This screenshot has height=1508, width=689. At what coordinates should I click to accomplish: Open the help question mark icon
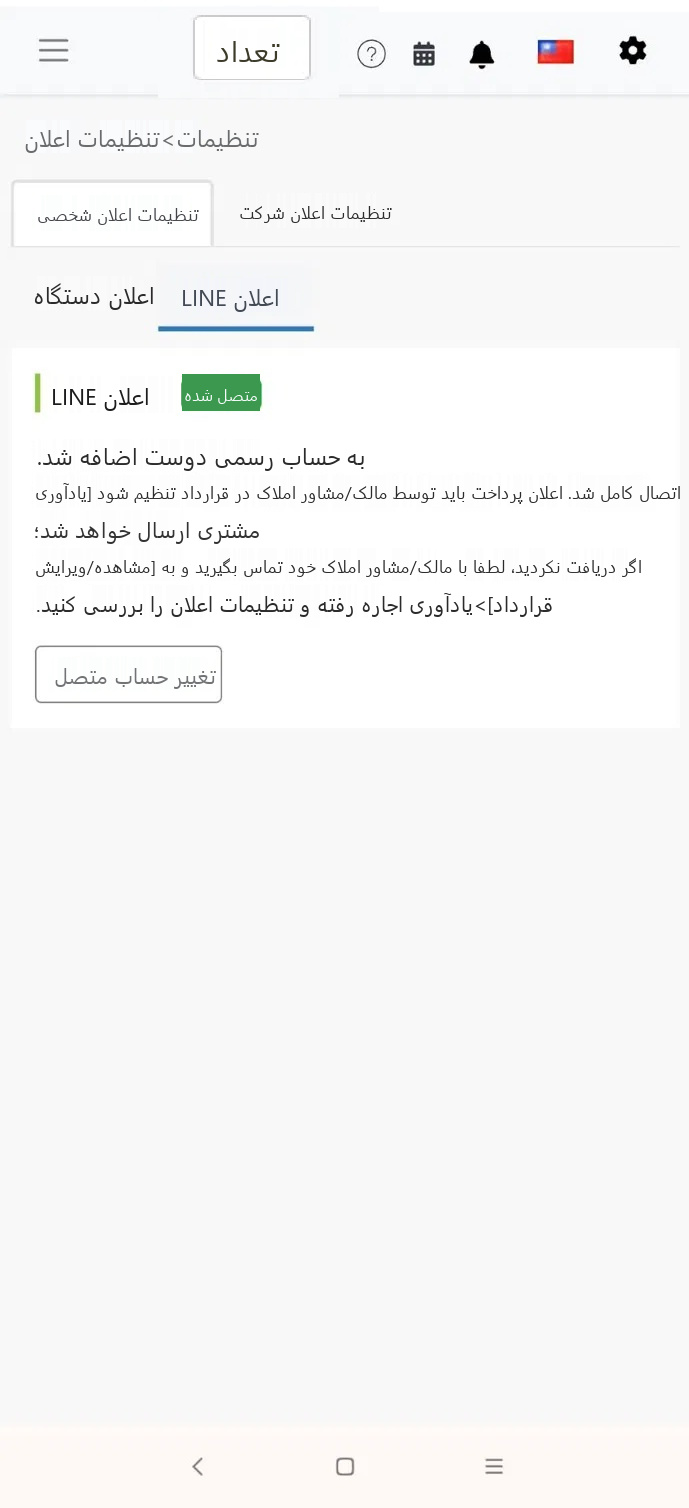(x=371, y=54)
